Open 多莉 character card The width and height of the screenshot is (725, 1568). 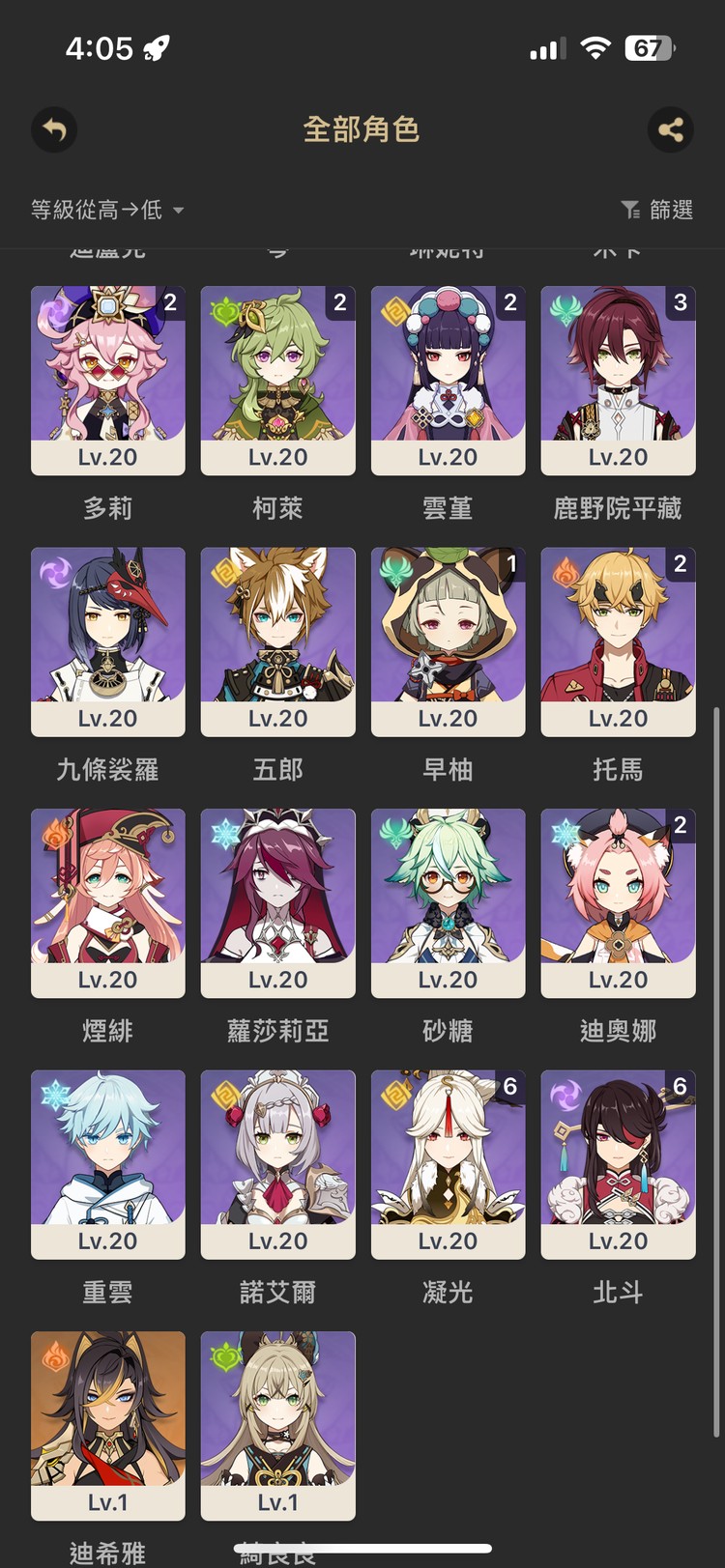pyautogui.click(x=108, y=380)
